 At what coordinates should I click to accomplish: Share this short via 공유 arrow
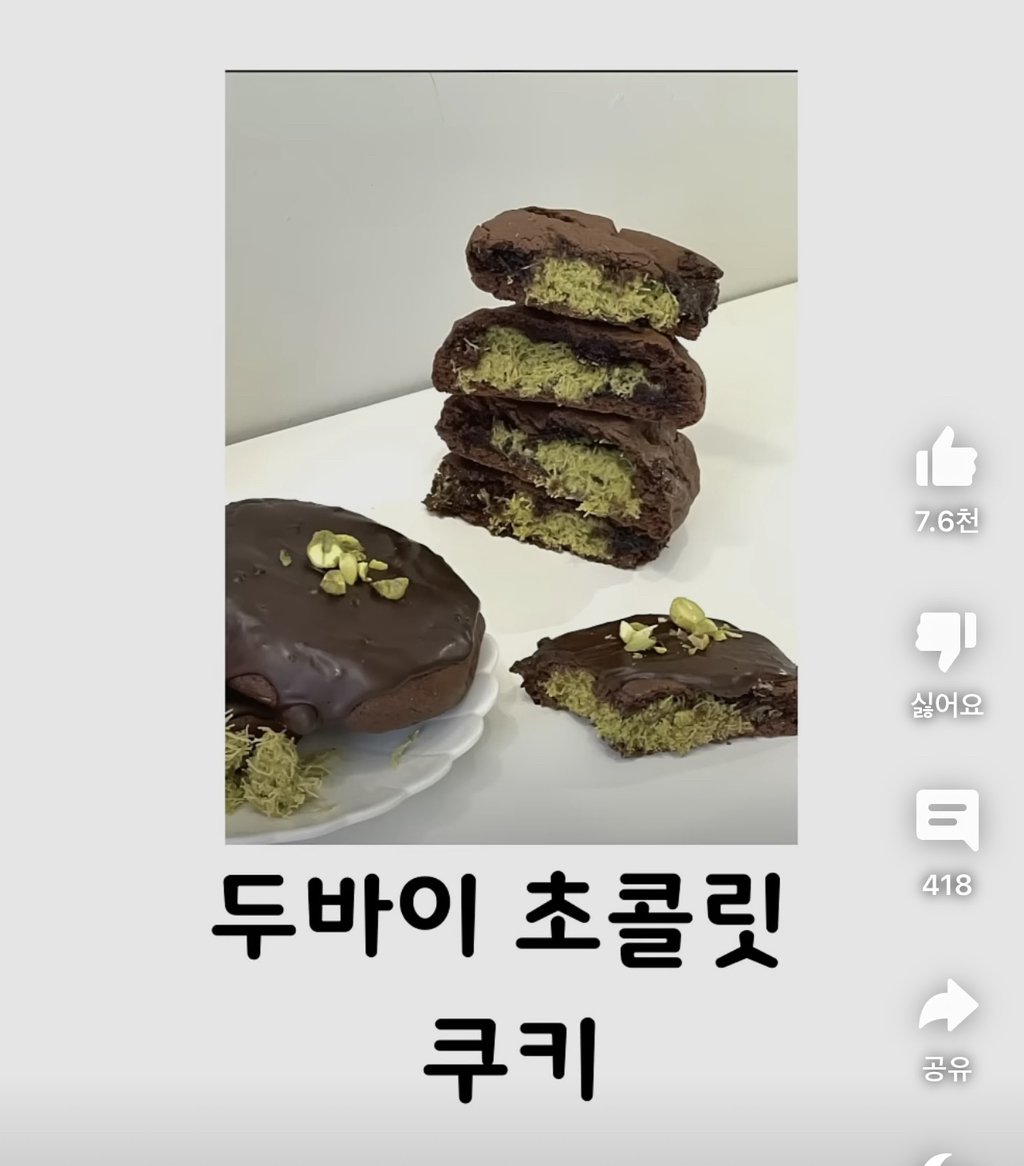pos(946,1006)
